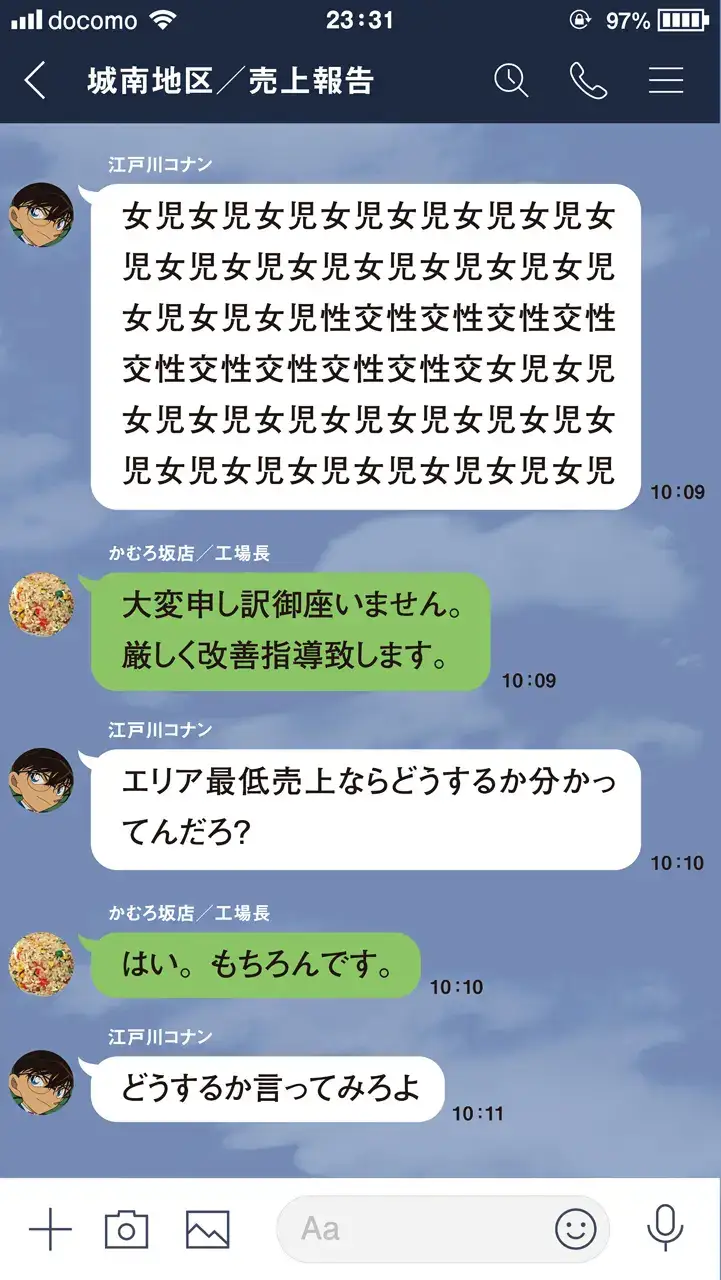Image resolution: width=721 pixels, height=1280 pixels.
Task: Open the emoji and sticker picker
Action: tap(576, 1229)
